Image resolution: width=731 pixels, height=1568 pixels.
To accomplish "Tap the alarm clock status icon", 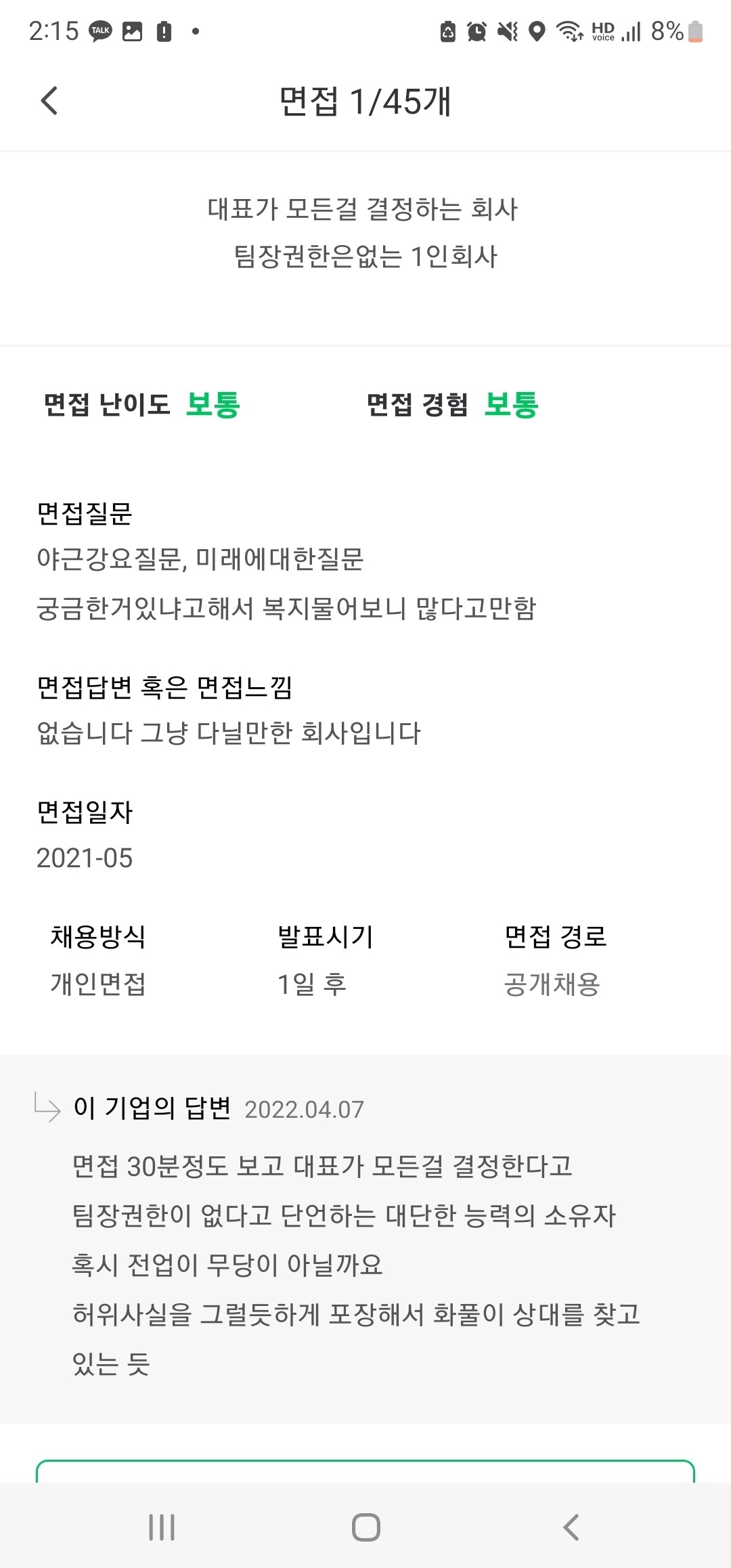I will coord(476,32).
